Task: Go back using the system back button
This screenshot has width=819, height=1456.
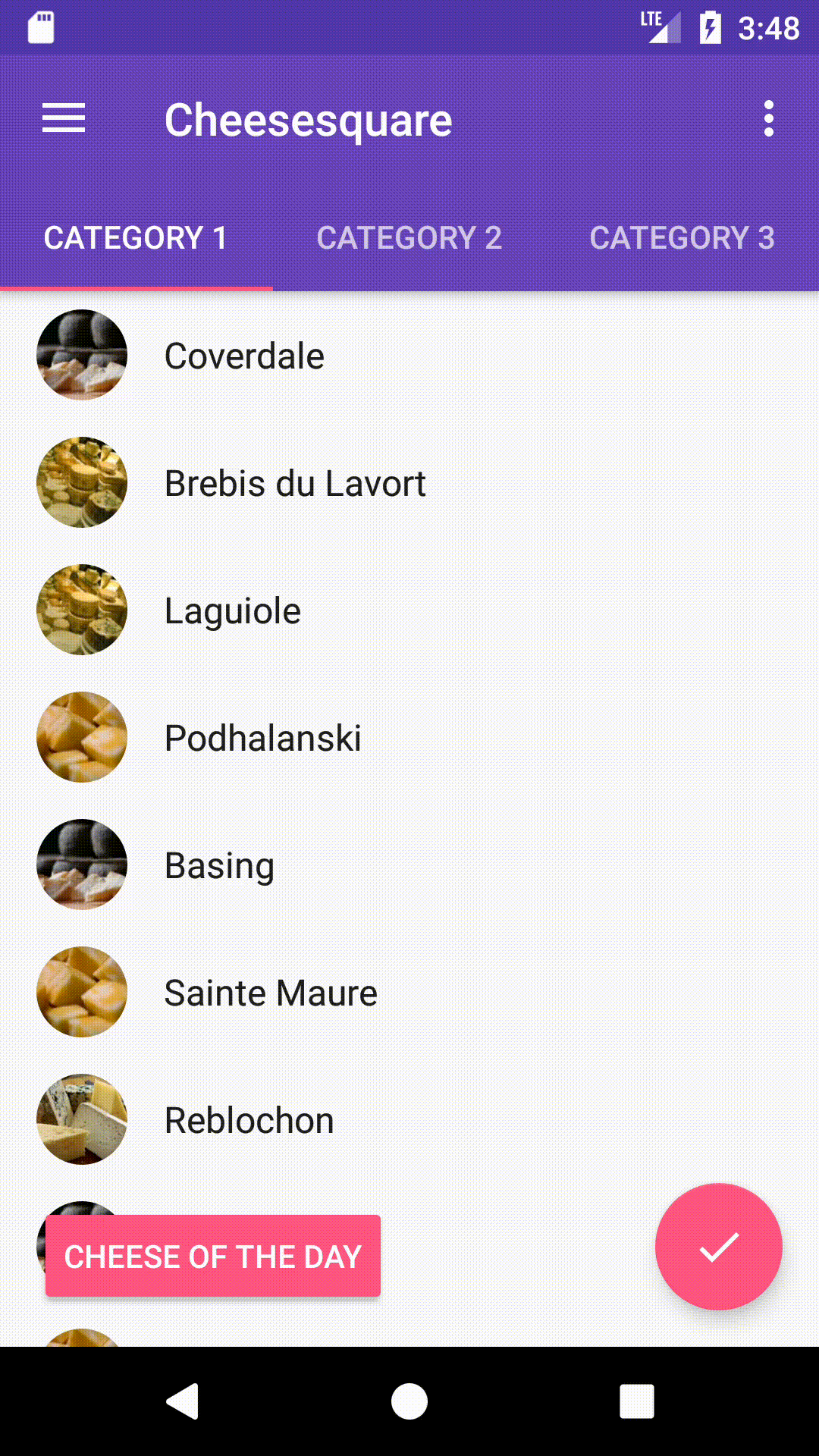Action: click(x=182, y=1401)
